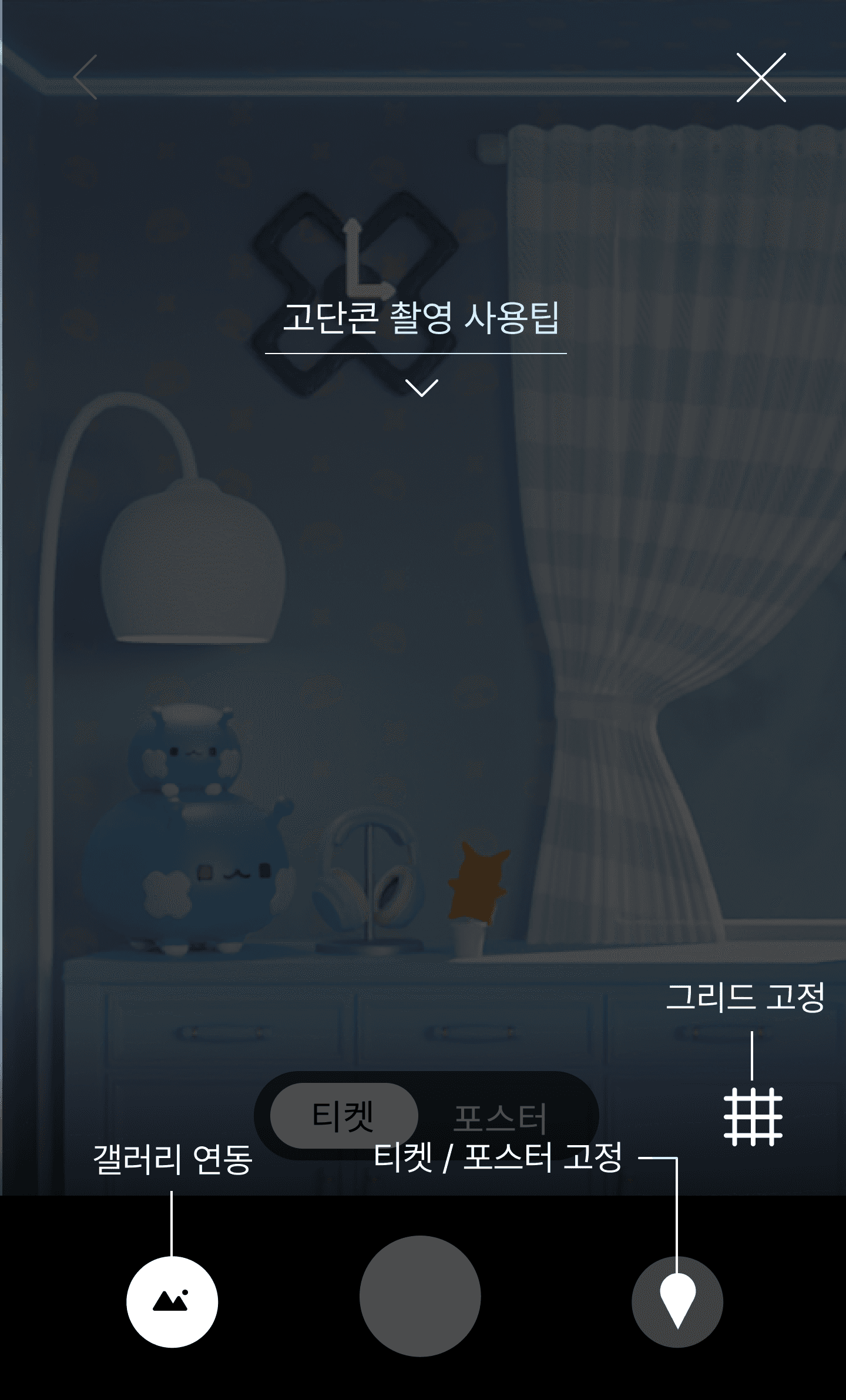Pin the ticket/poster position
Image resolution: width=846 pixels, height=1400 pixels.
677,1302
